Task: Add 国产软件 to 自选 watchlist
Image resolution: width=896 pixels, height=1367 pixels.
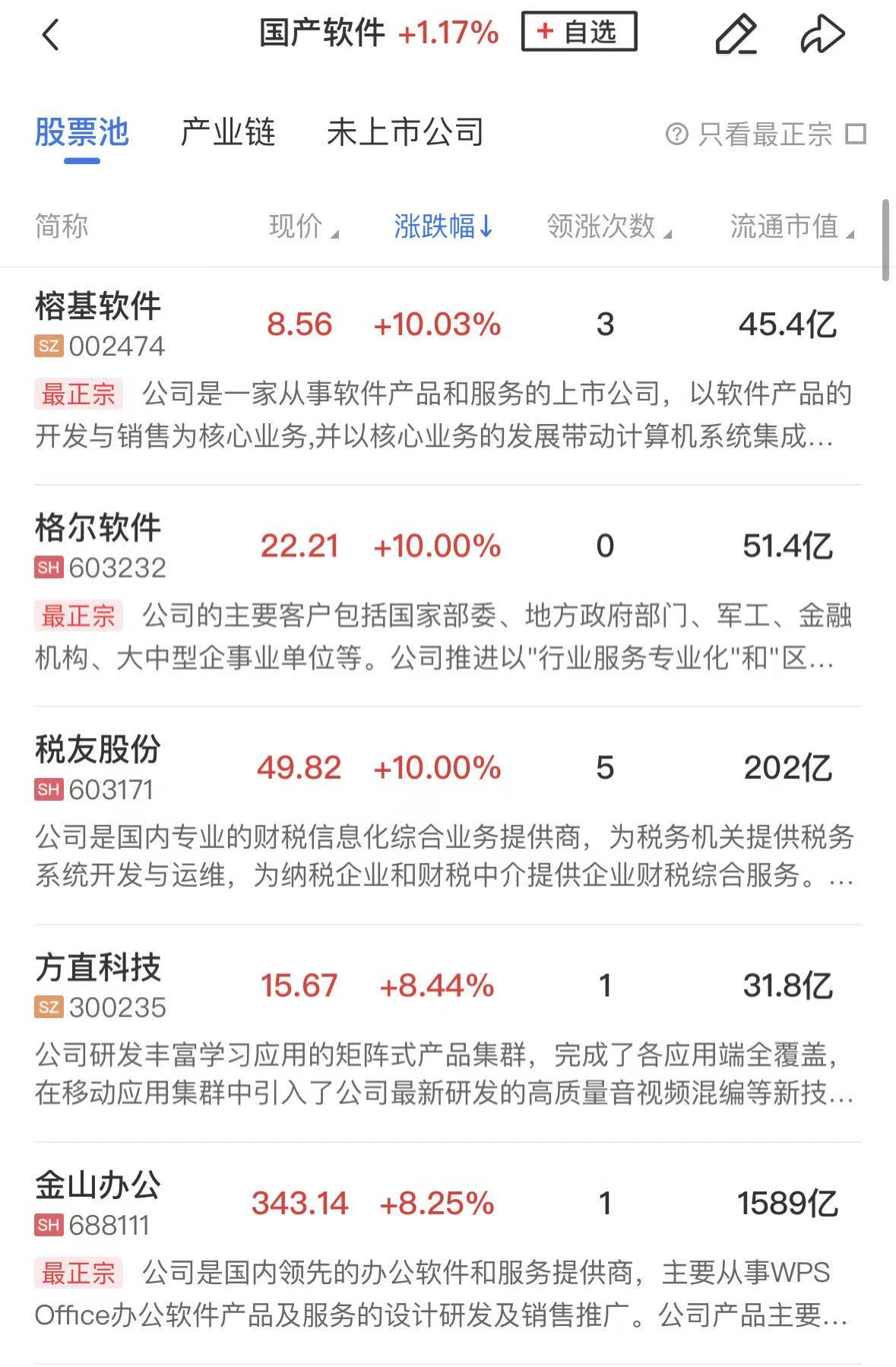Action: (578, 32)
